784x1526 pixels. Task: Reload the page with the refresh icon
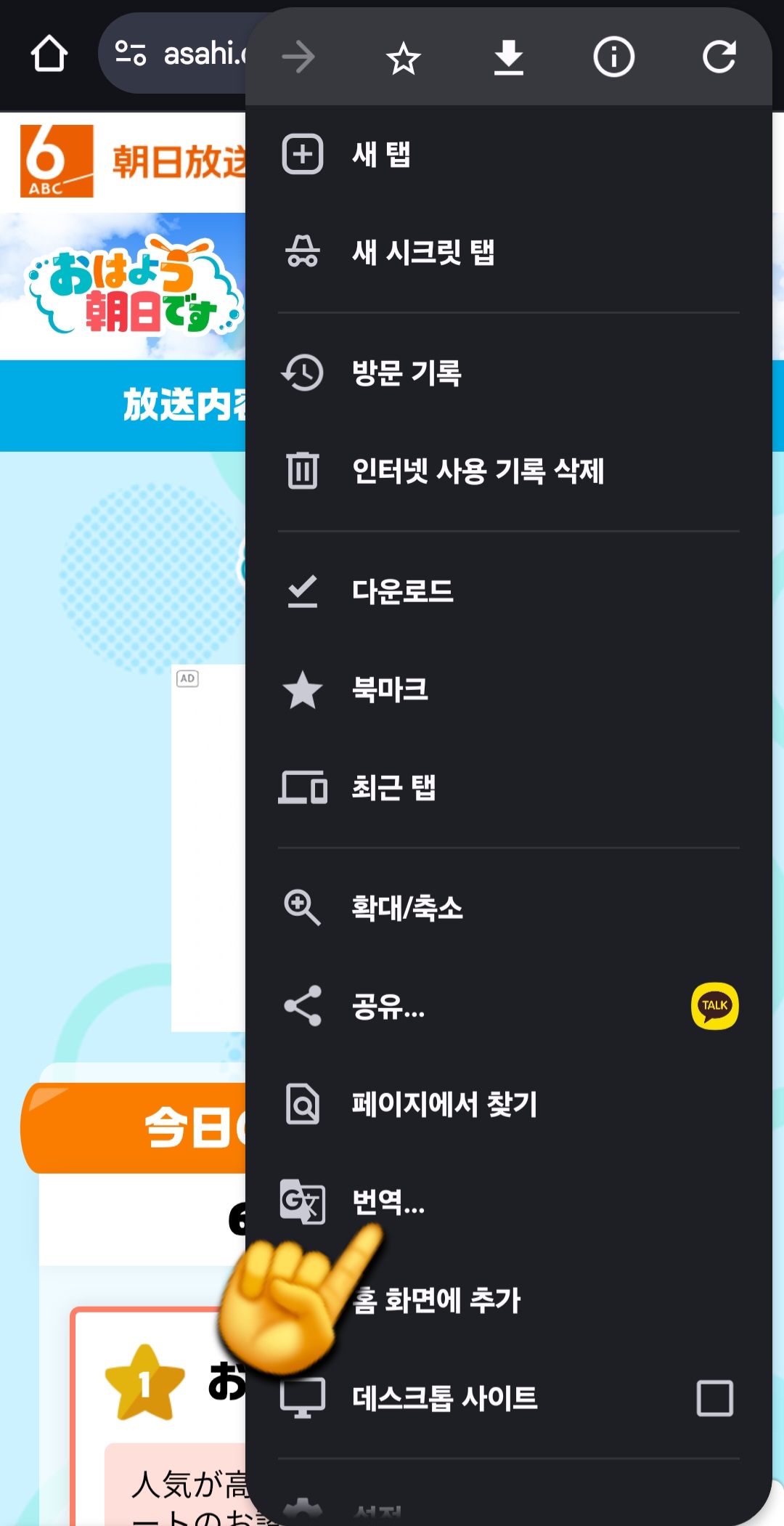click(x=719, y=58)
